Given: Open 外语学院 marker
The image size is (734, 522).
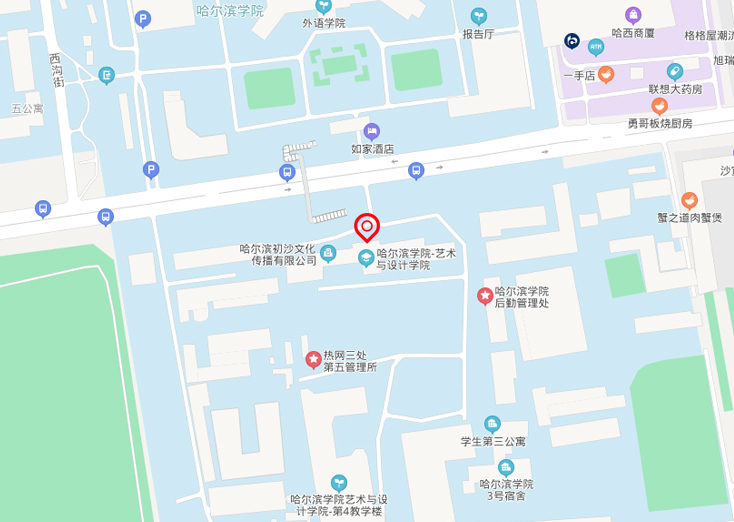Looking at the screenshot, I should coord(323,6).
